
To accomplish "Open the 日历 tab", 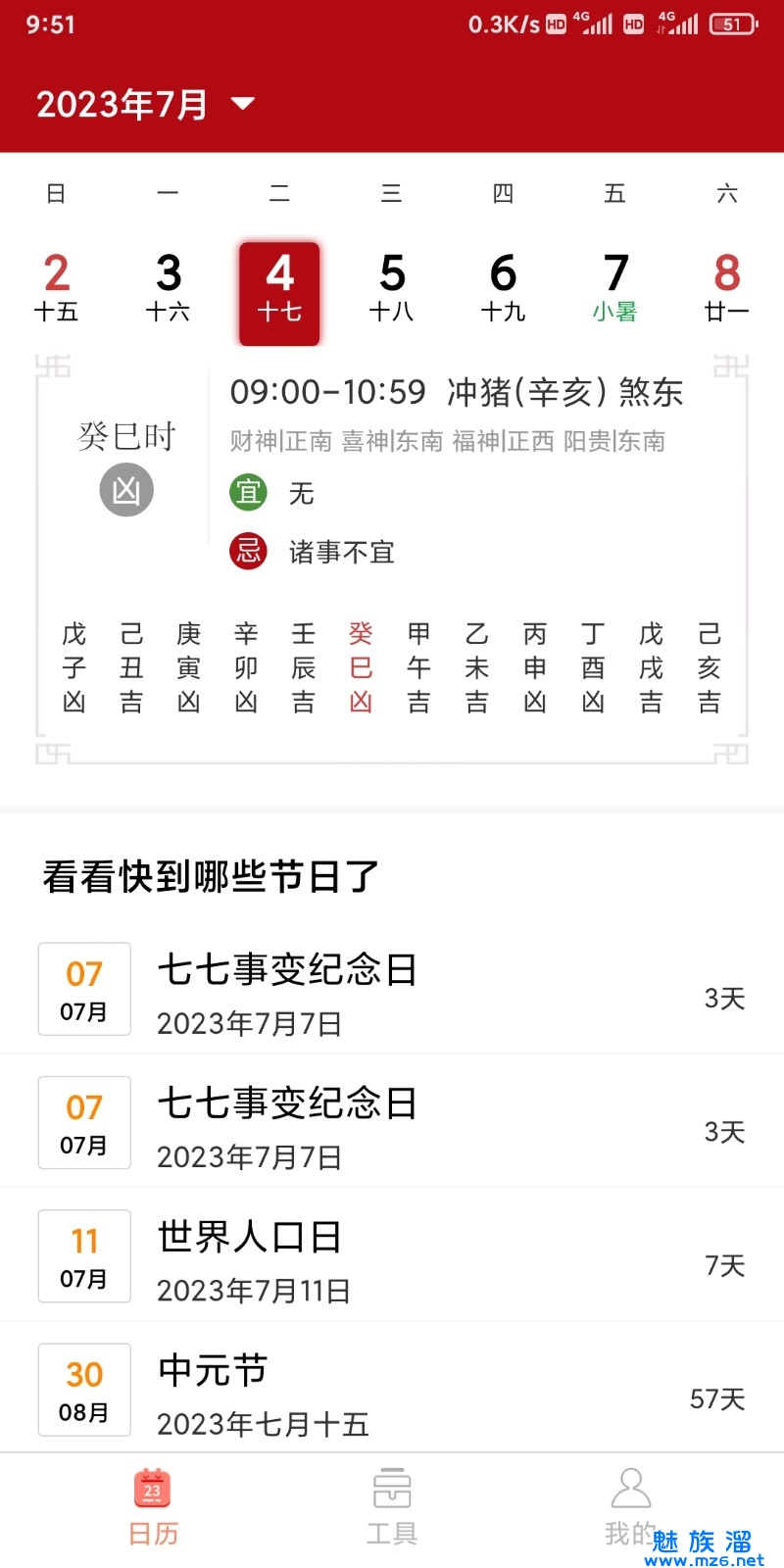I will pyautogui.click(x=153, y=1507).
